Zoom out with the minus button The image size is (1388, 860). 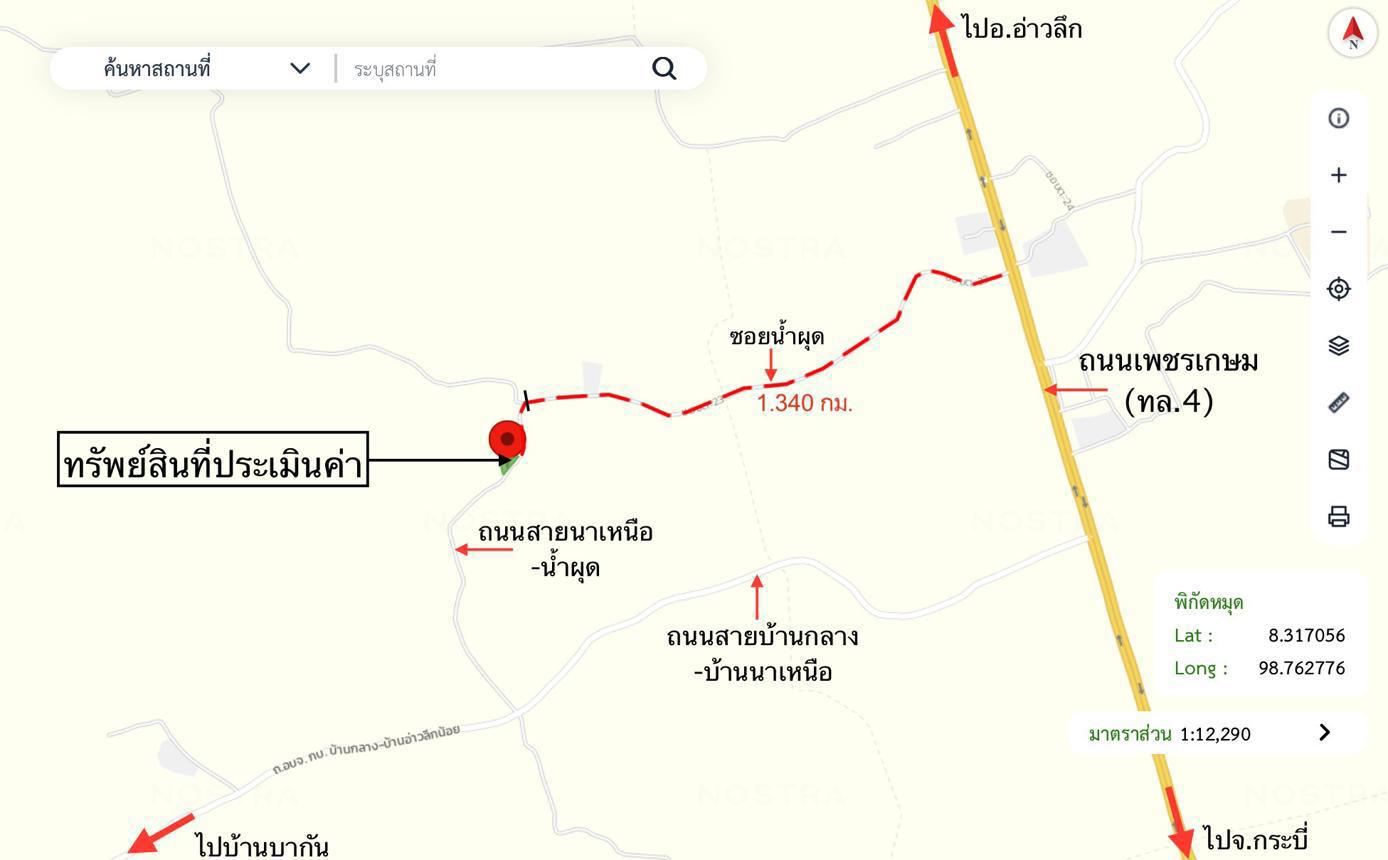1338,232
